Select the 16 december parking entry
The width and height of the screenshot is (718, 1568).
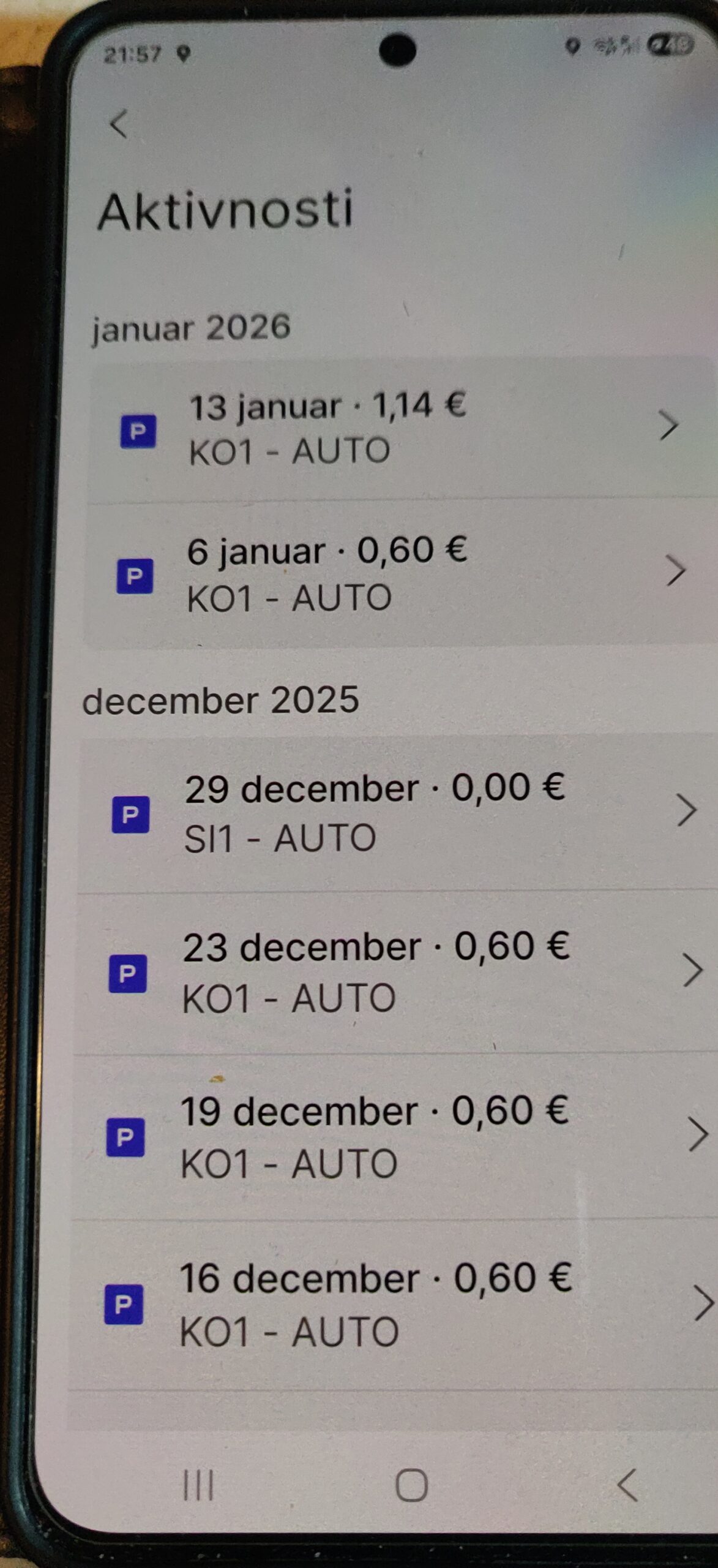[392, 1304]
